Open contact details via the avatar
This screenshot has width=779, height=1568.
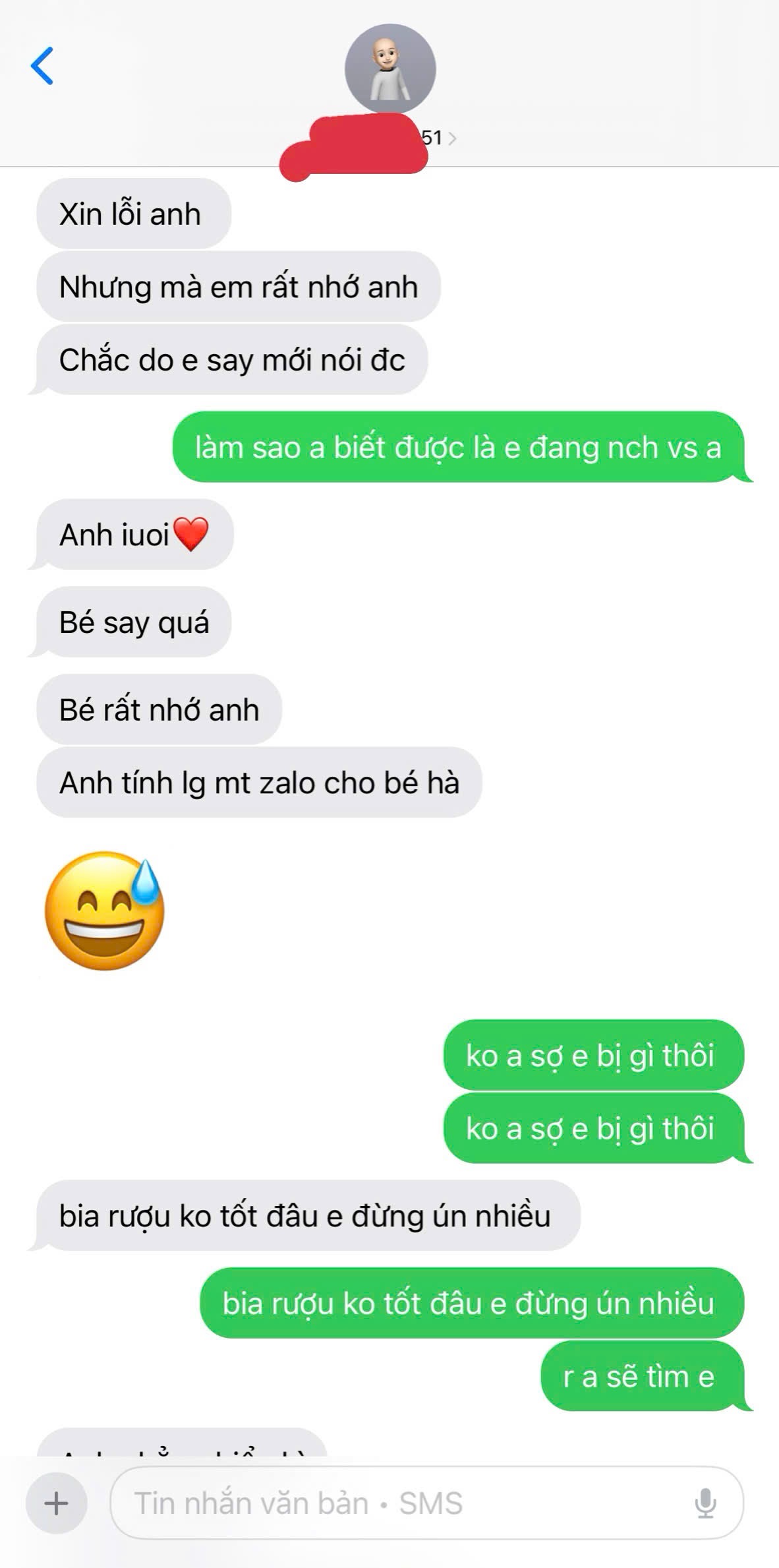(389, 69)
